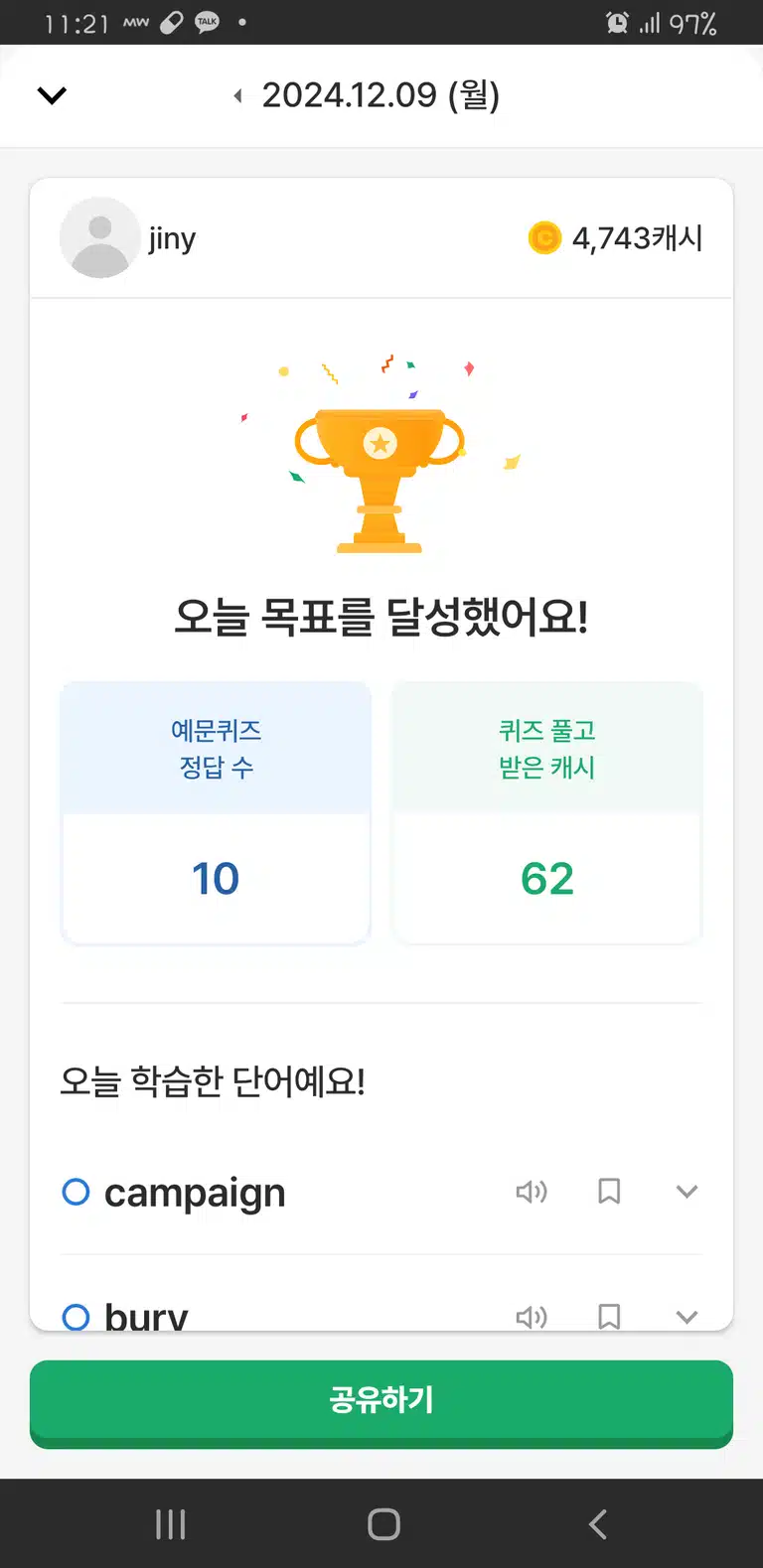Expand details for the word bury

click(687, 1317)
